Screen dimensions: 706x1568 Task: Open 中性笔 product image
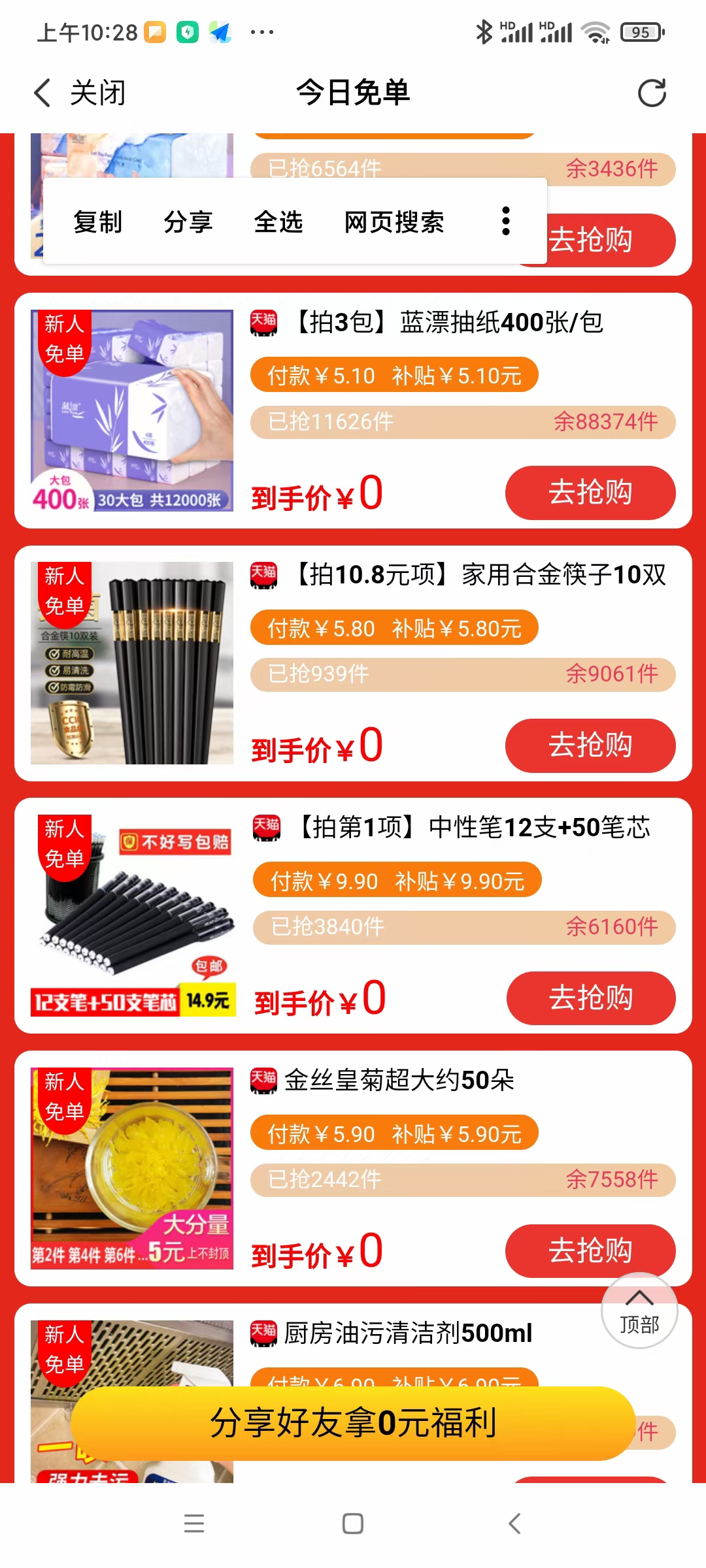(x=132, y=916)
